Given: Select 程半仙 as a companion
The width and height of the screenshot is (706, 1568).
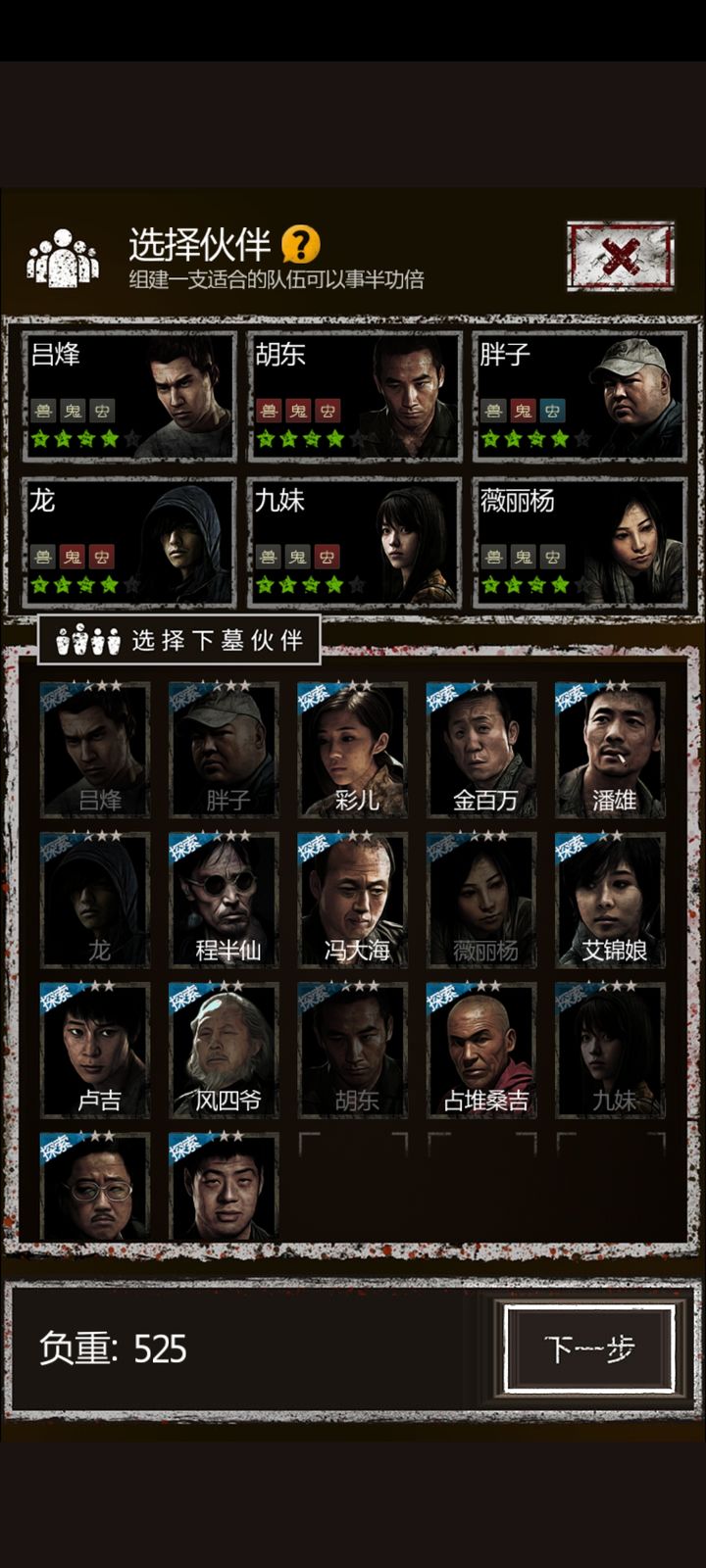Looking at the screenshot, I should pos(225,901).
